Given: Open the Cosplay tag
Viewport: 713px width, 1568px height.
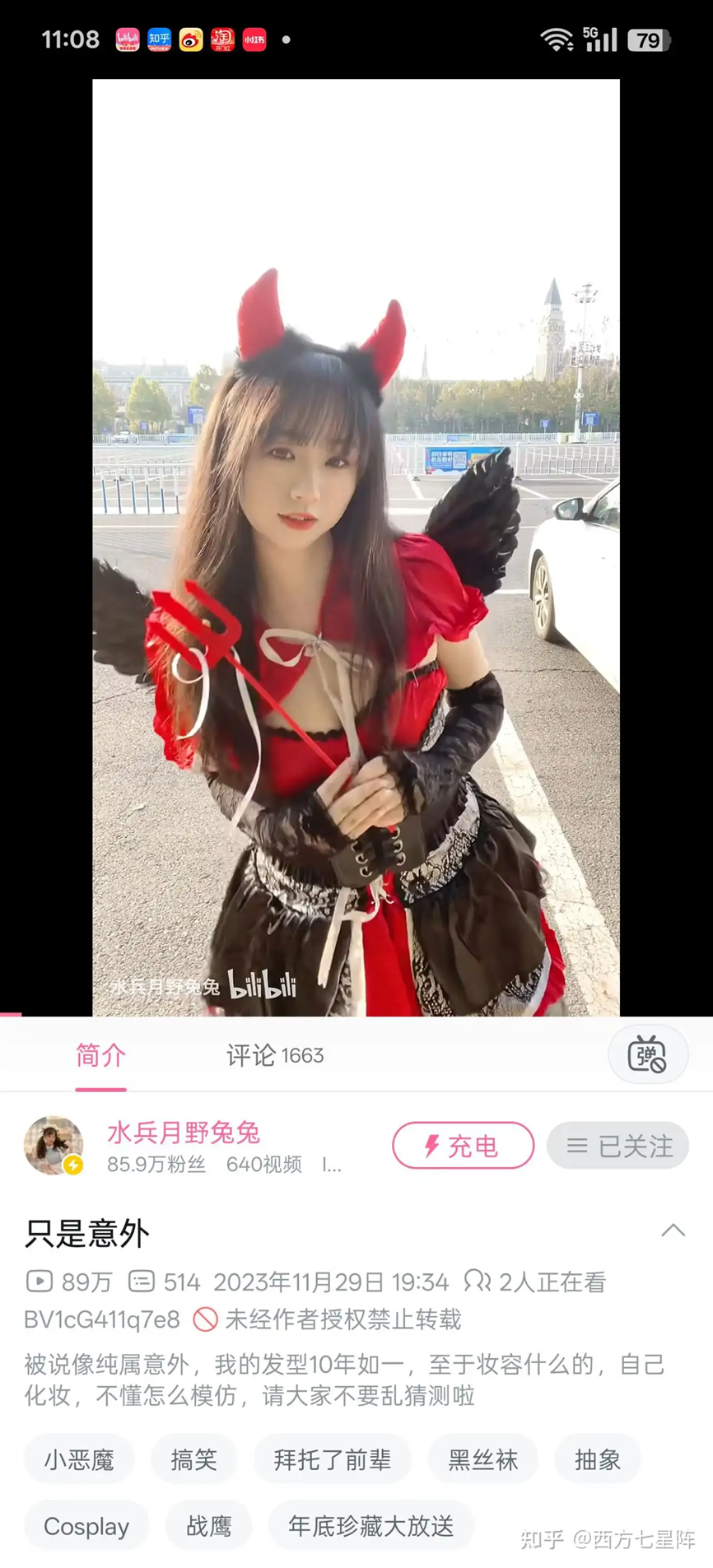Looking at the screenshot, I should click(x=86, y=1527).
